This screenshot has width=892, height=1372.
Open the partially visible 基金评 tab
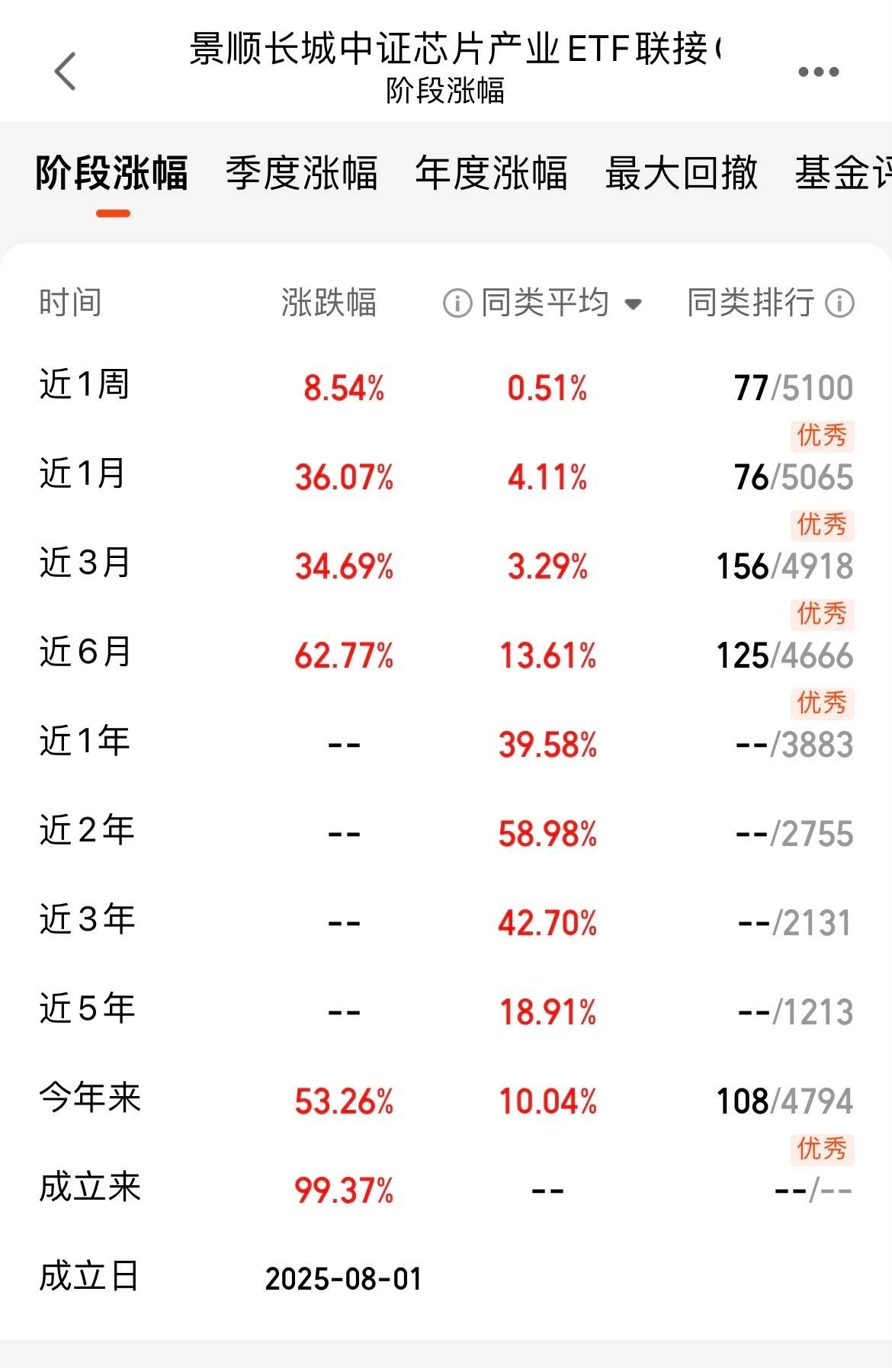coord(842,173)
